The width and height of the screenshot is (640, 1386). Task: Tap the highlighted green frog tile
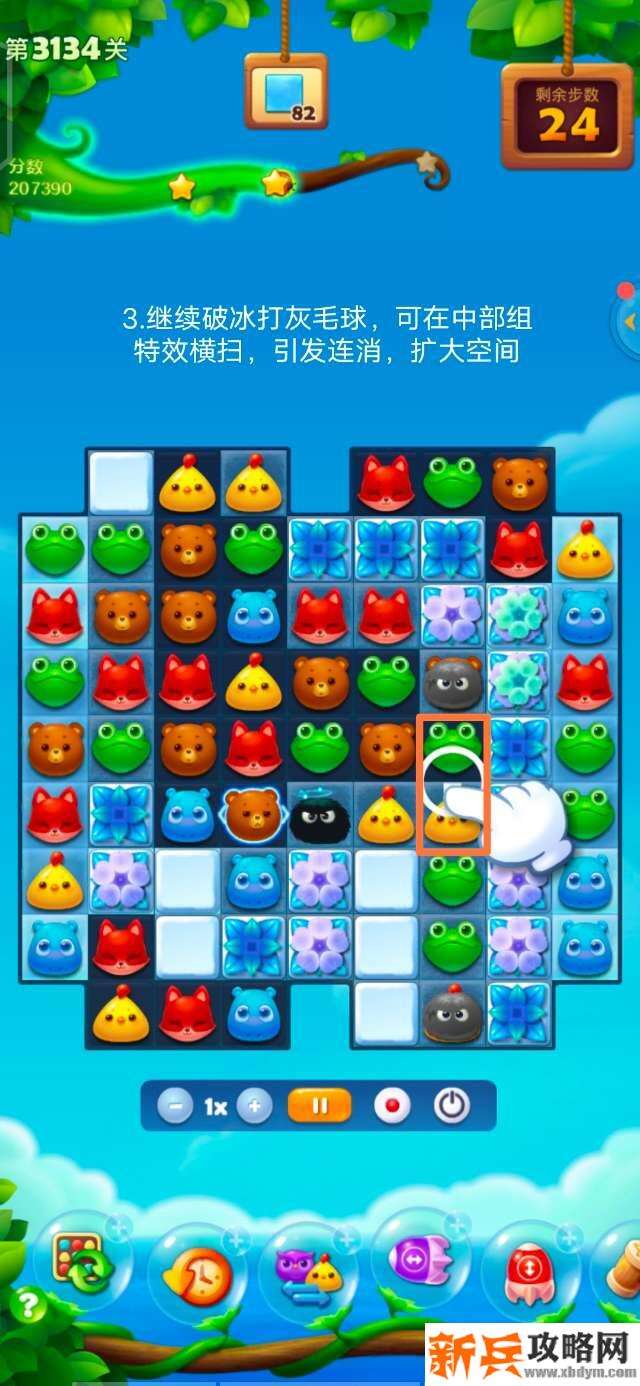[x=452, y=746]
